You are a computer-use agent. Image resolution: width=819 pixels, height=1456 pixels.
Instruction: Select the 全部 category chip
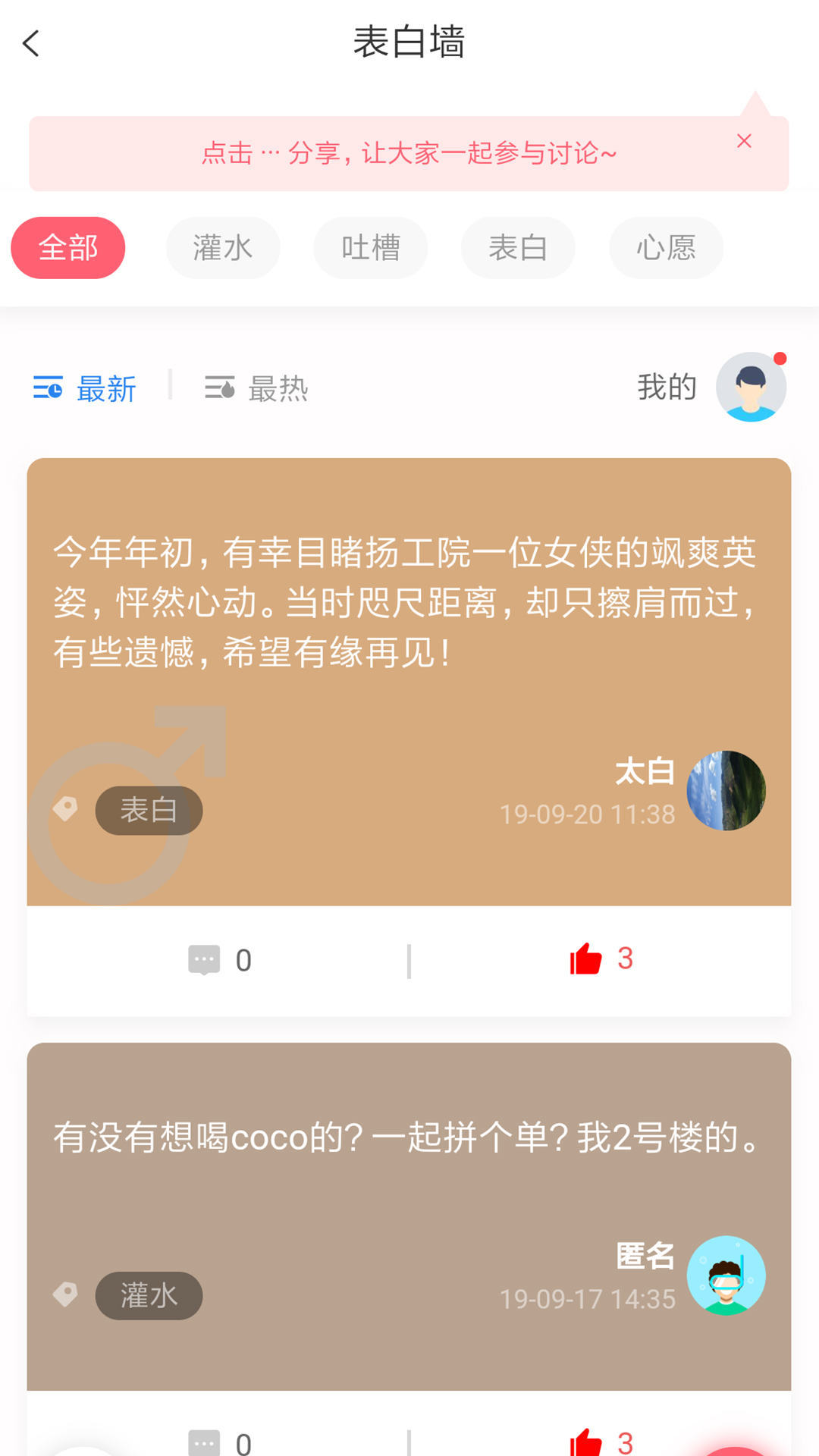[x=68, y=248]
